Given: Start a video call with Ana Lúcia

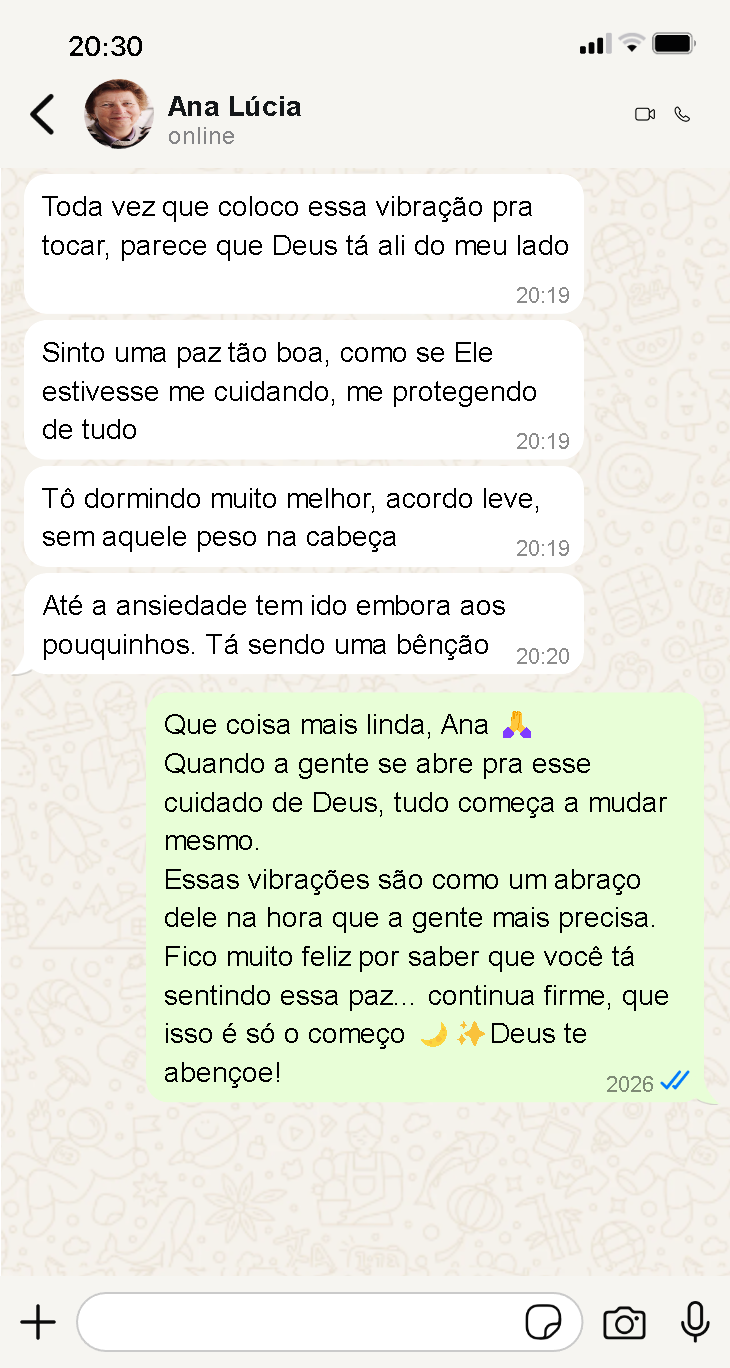Looking at the screenshot, I should click(x=645, y=114).
